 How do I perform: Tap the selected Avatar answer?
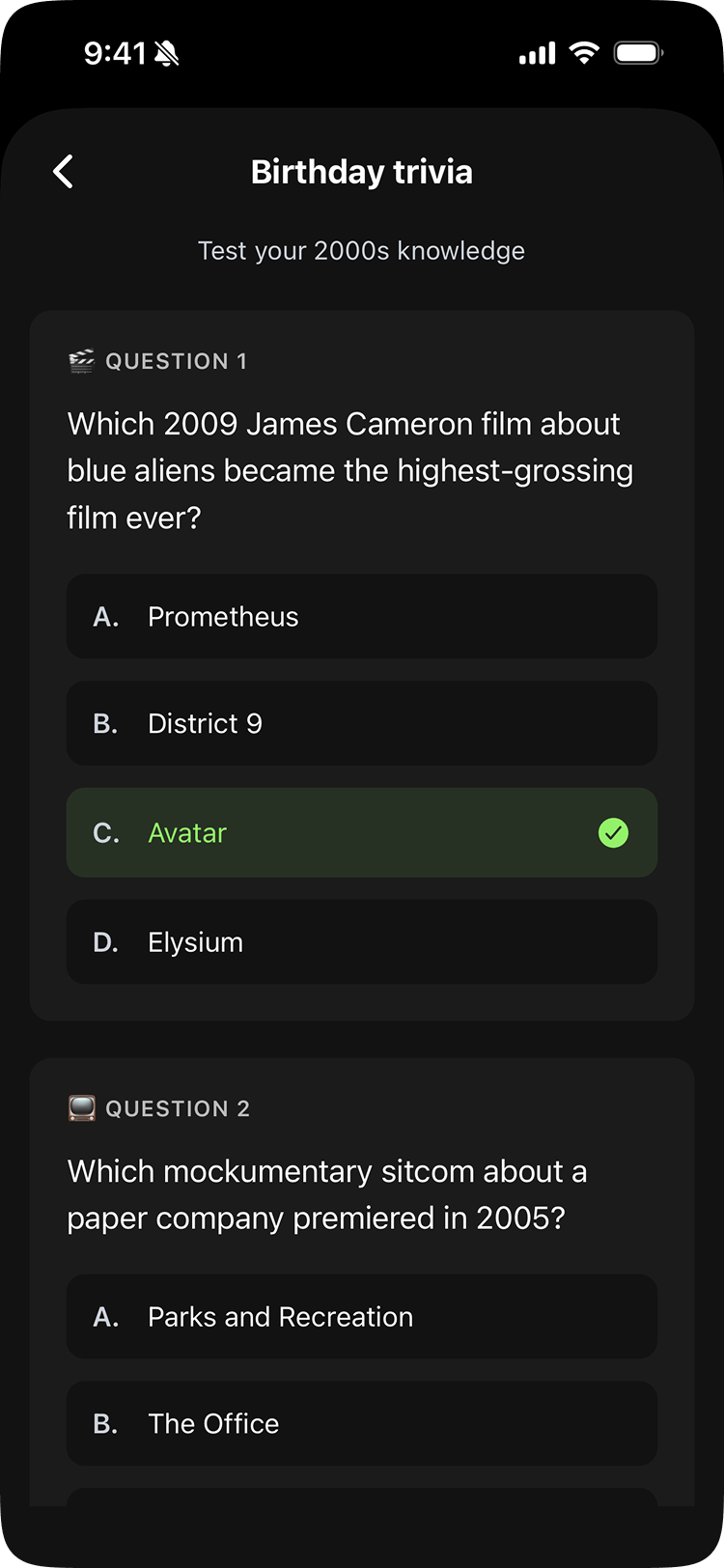click(361, 832)
